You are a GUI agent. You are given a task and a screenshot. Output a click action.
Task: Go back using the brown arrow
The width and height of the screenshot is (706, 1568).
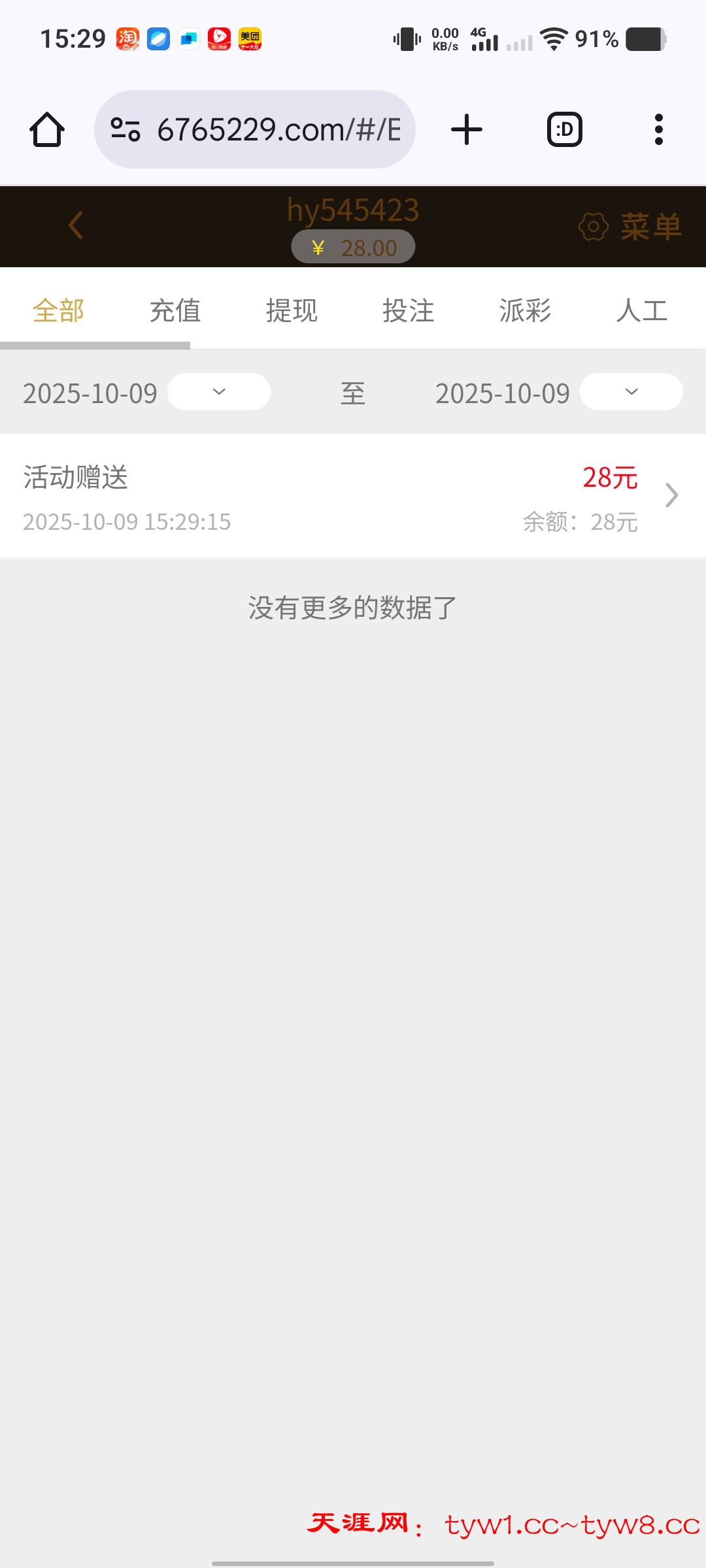pyautogui.click(x=76, y=226)
